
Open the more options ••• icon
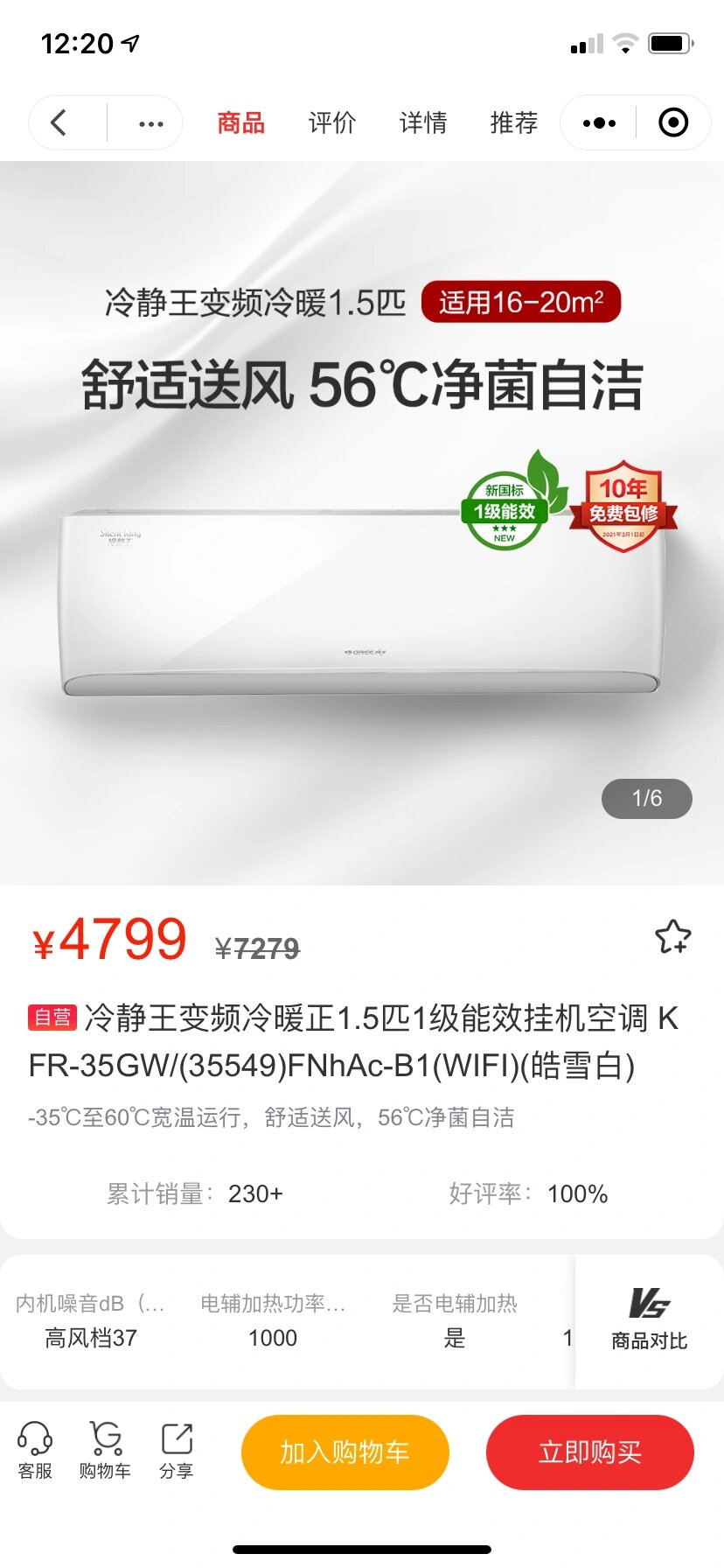pos(598,122)
